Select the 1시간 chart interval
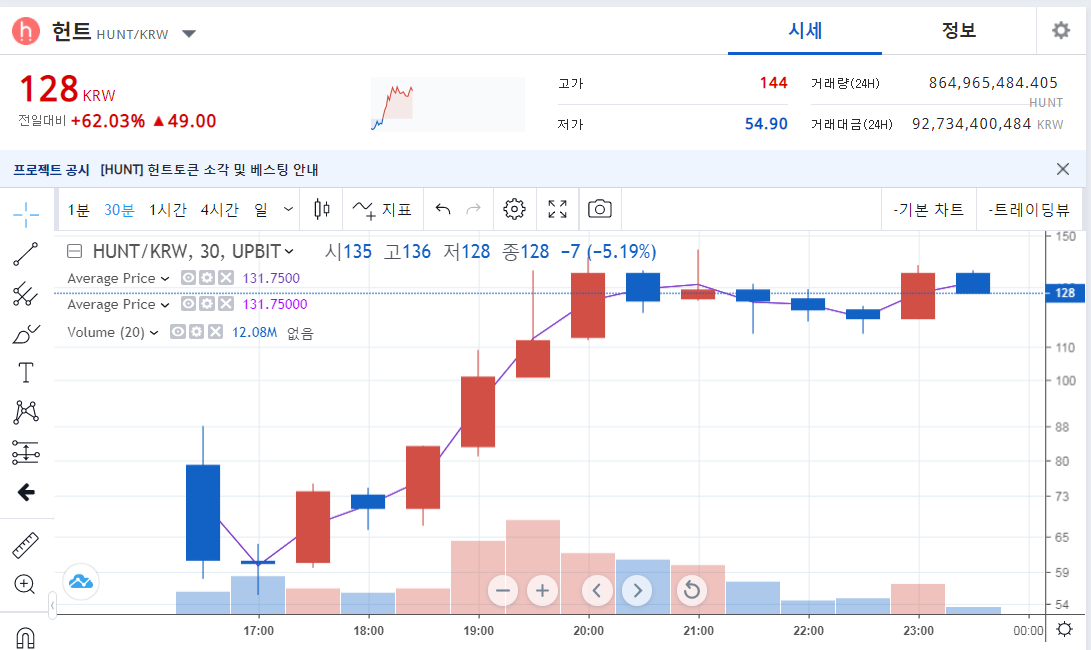Viewport: 1091px width, 650px height. 168,209
